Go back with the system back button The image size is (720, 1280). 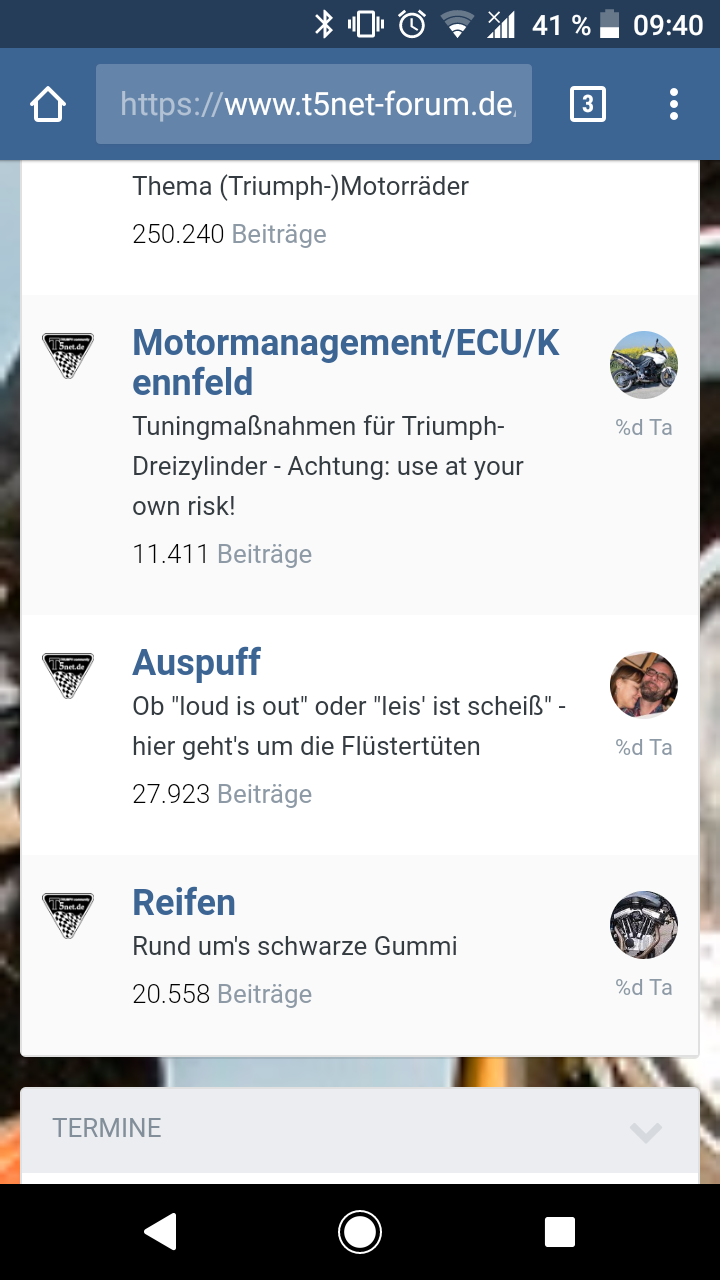click(x=160, y=1232)
